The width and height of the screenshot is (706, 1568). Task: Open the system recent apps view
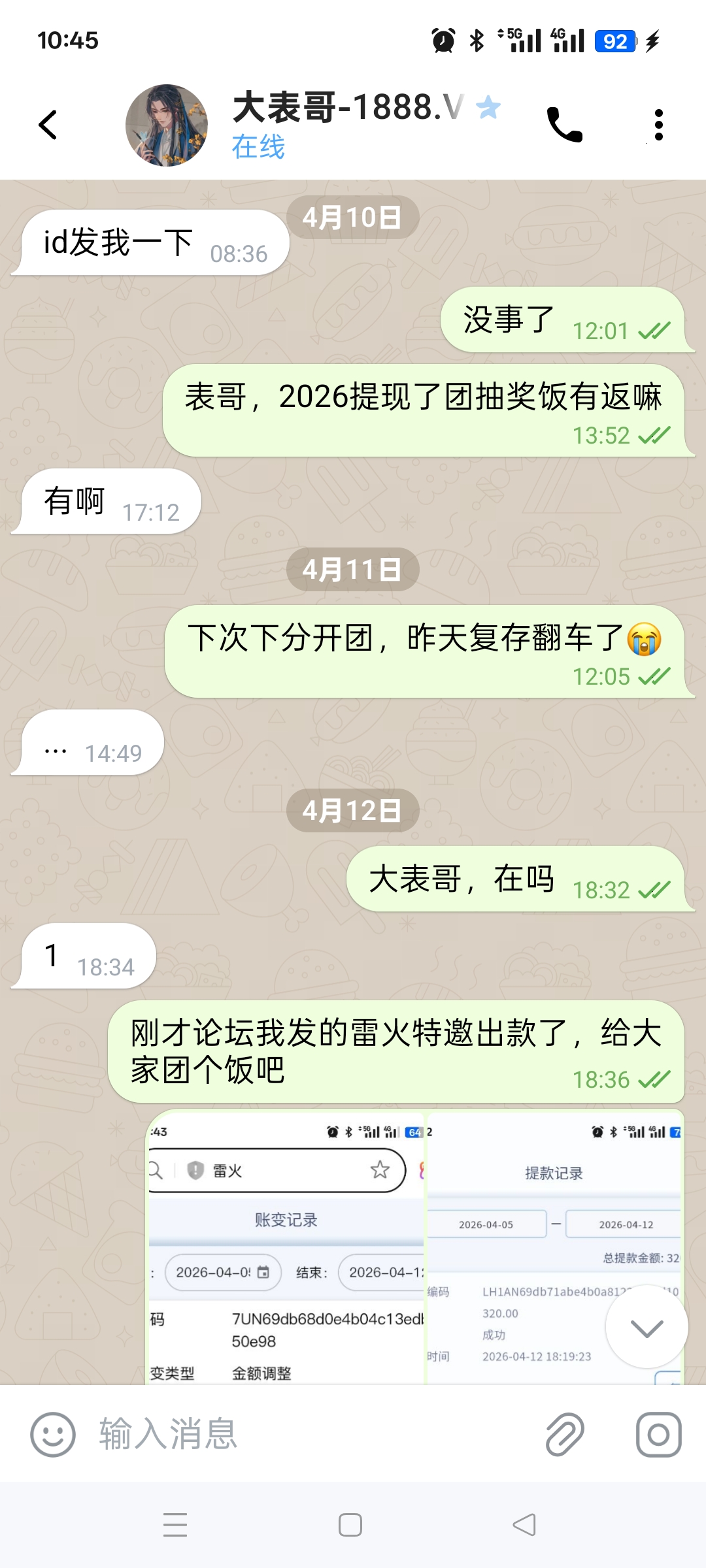point(175,1525)
